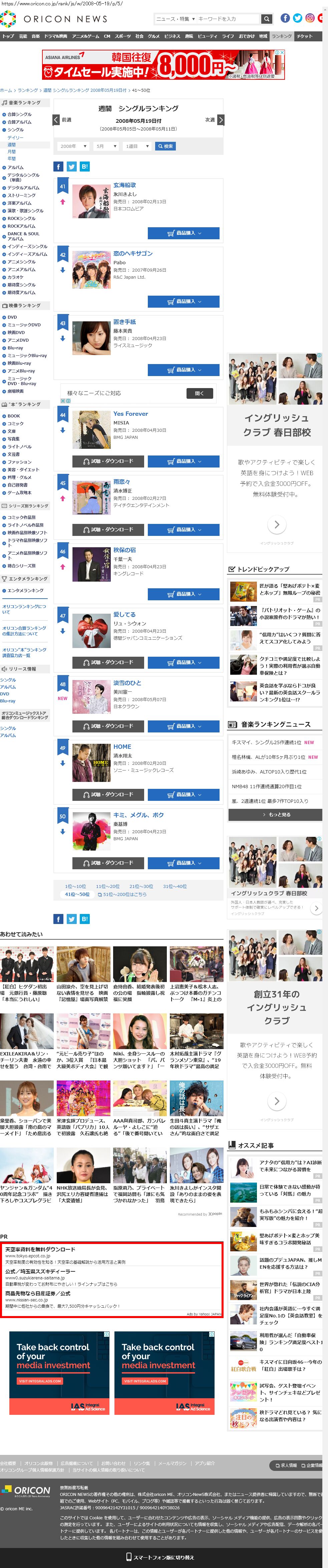Image resolution: width=328 pixels, height=1568 pixels.
Task: Tap the blue 検索 button
Action: coord(166,146)
